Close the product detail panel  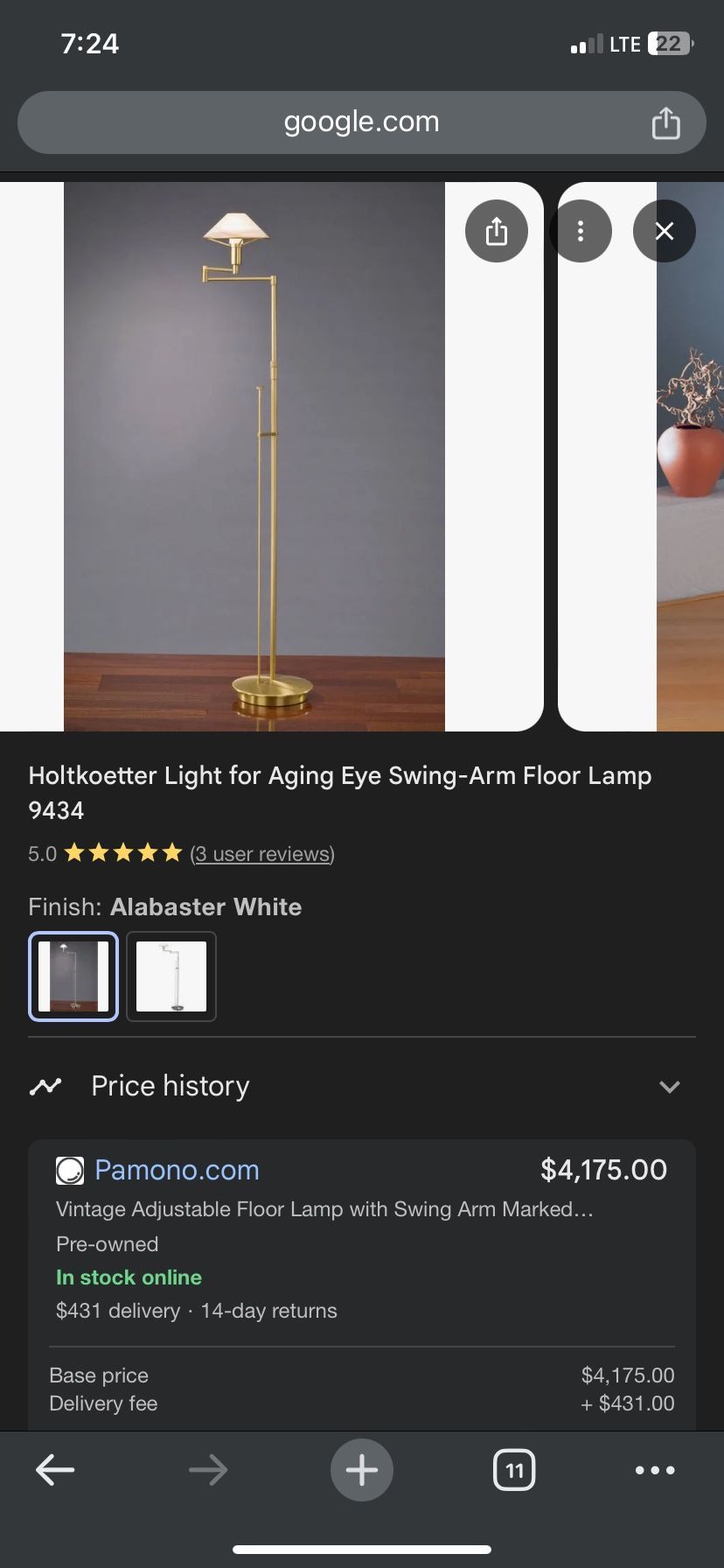665,231
